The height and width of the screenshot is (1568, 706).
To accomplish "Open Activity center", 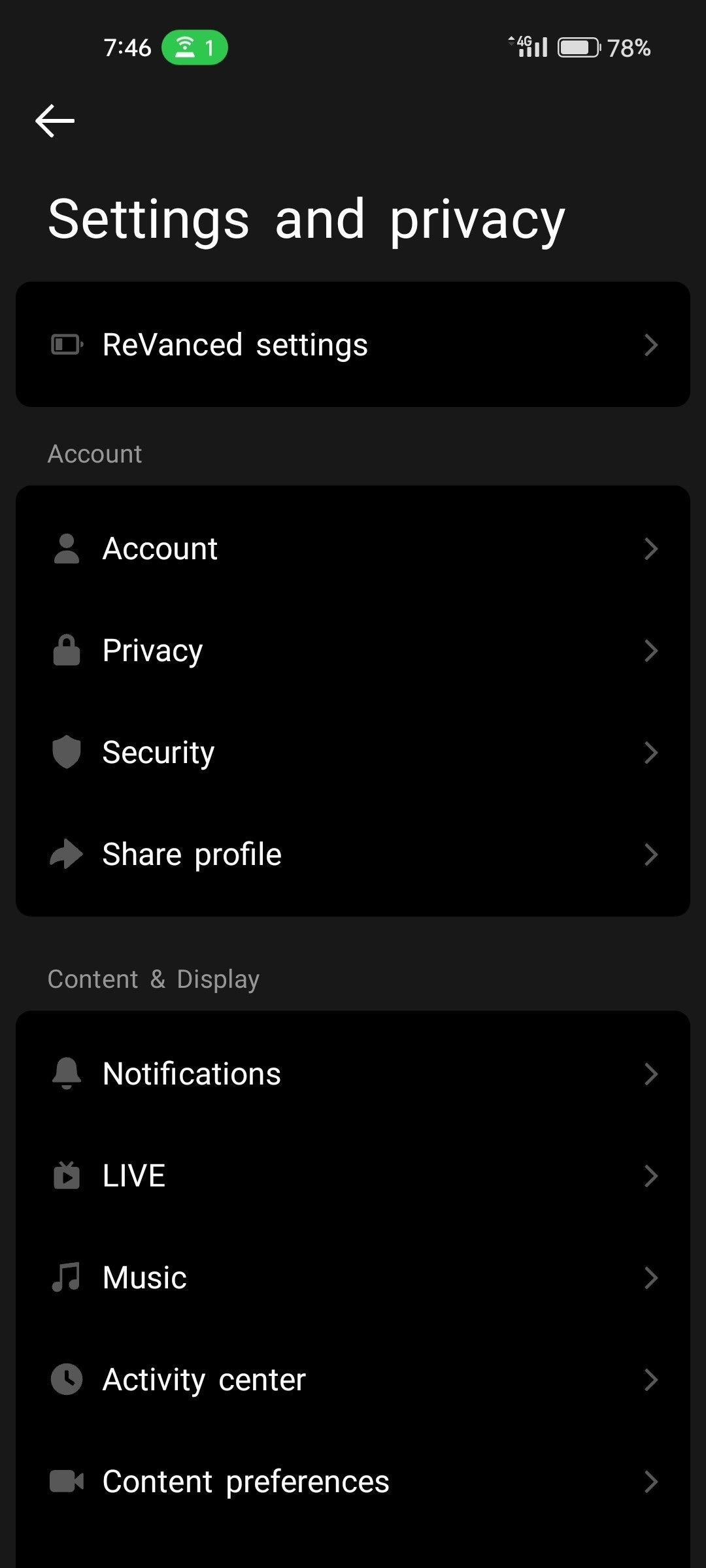I will 353,1380.
